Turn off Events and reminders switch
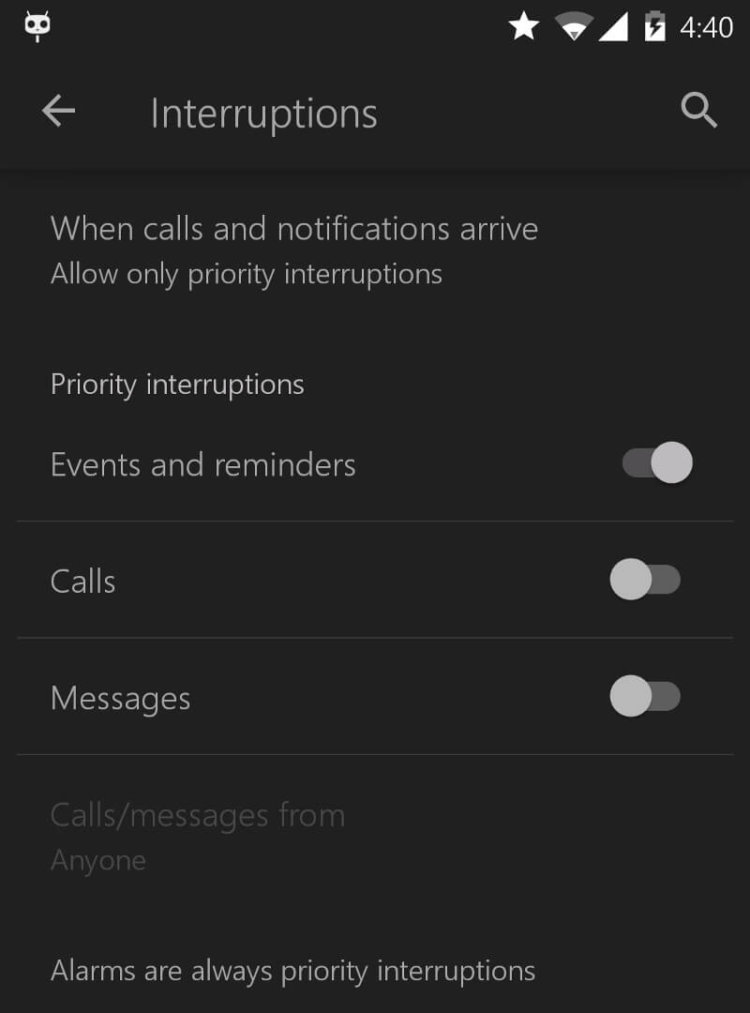 pyautogui.click(x=657, y=464)
